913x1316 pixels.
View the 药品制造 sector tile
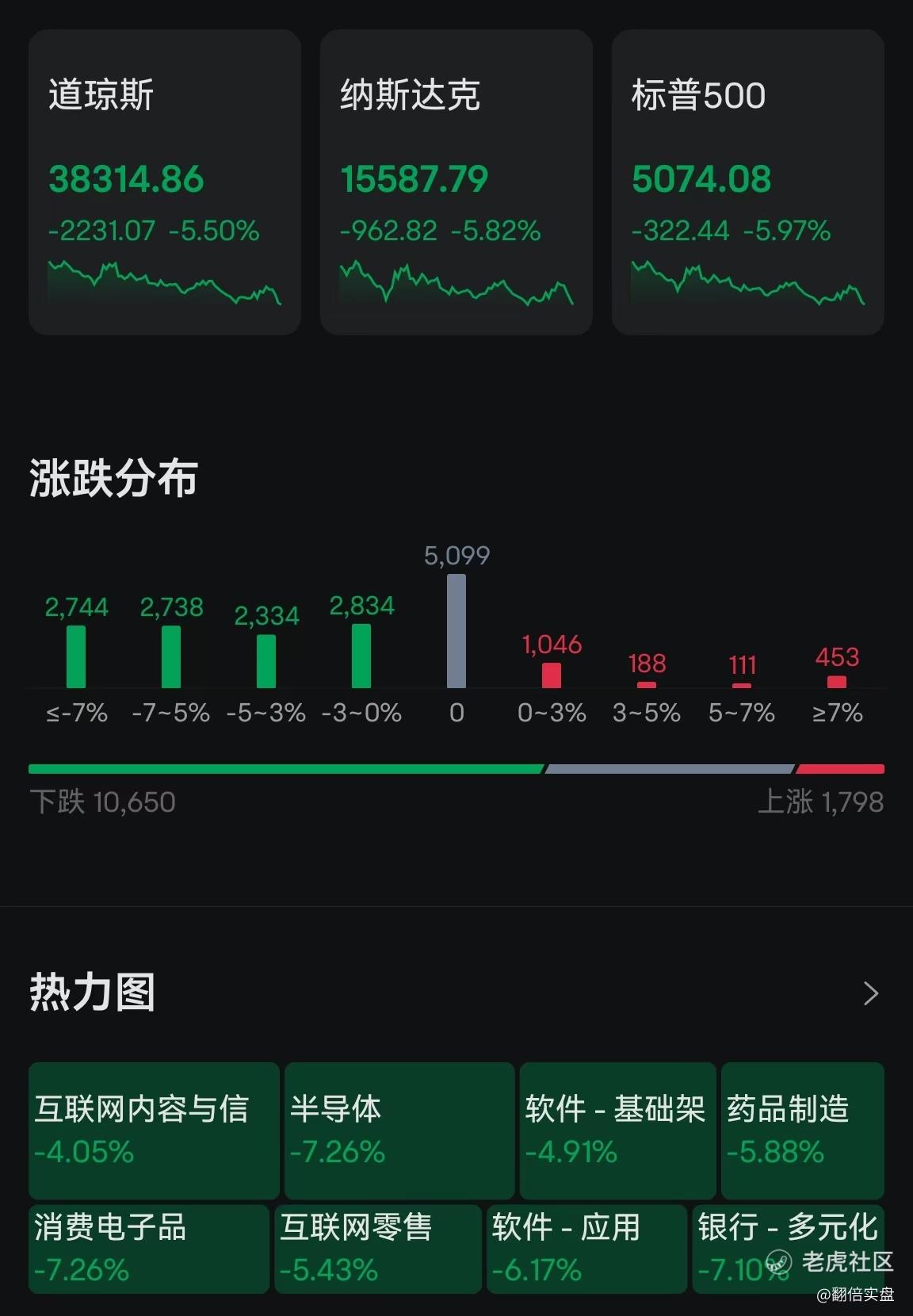[x=802, y=1130]
